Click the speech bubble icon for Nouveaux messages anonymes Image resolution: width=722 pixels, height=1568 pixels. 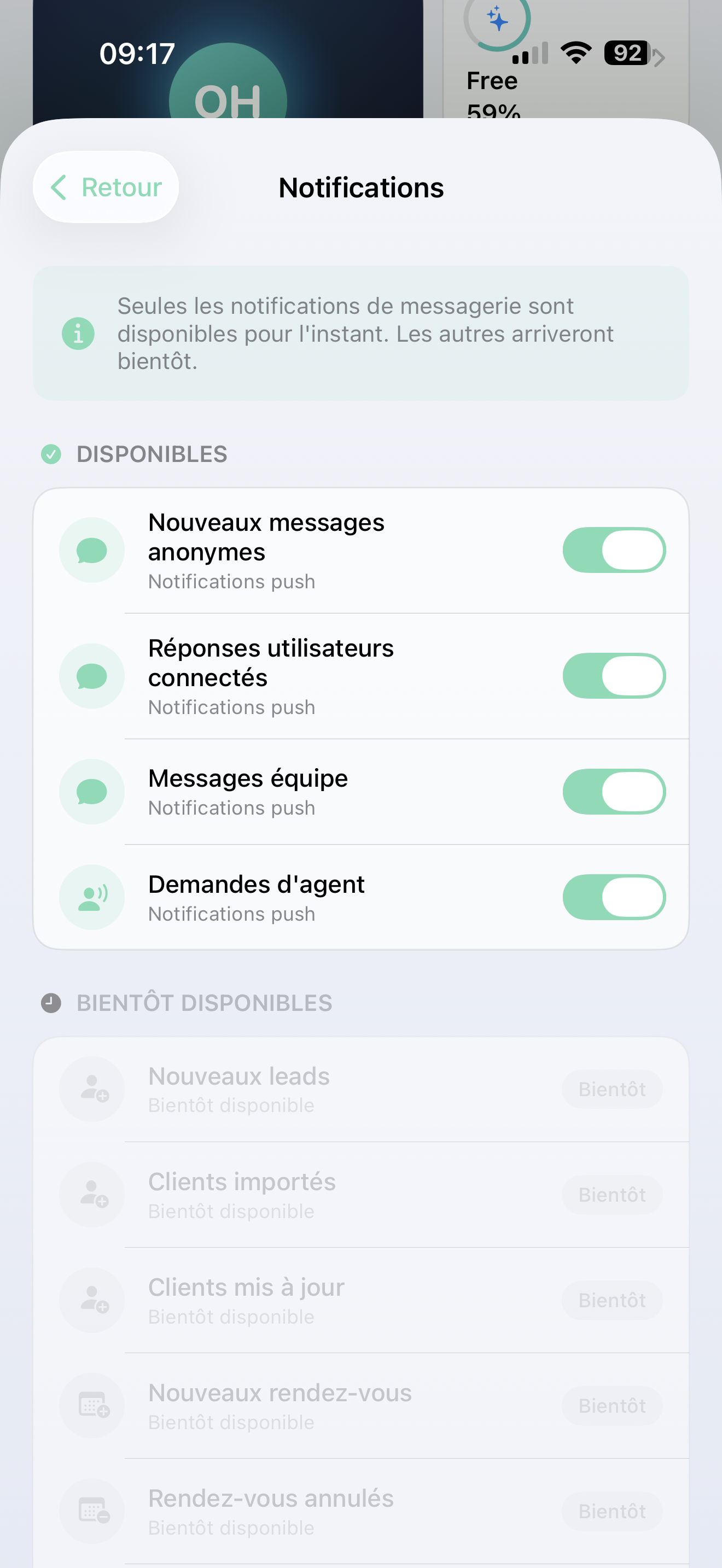coord(92,549)
